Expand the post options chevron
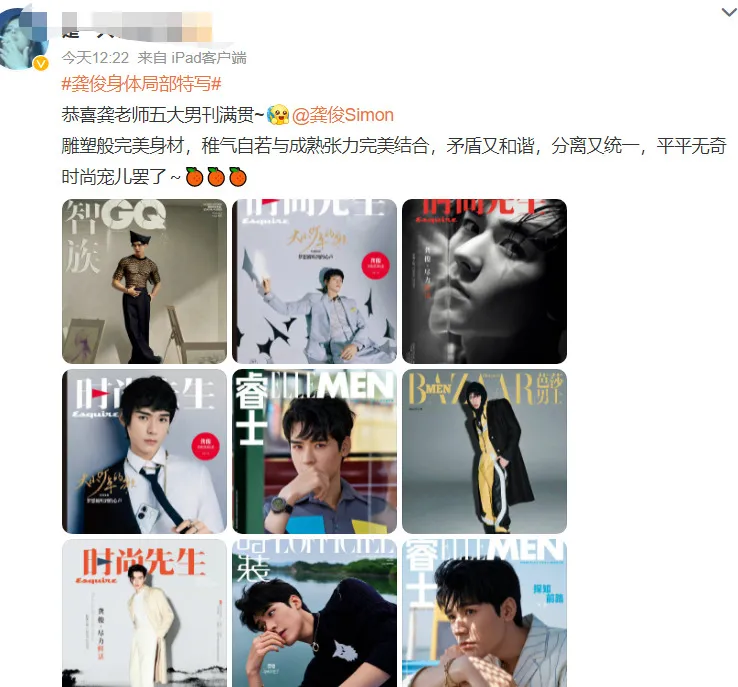Viewport: 738px width, 687px height. click(727, 12)
